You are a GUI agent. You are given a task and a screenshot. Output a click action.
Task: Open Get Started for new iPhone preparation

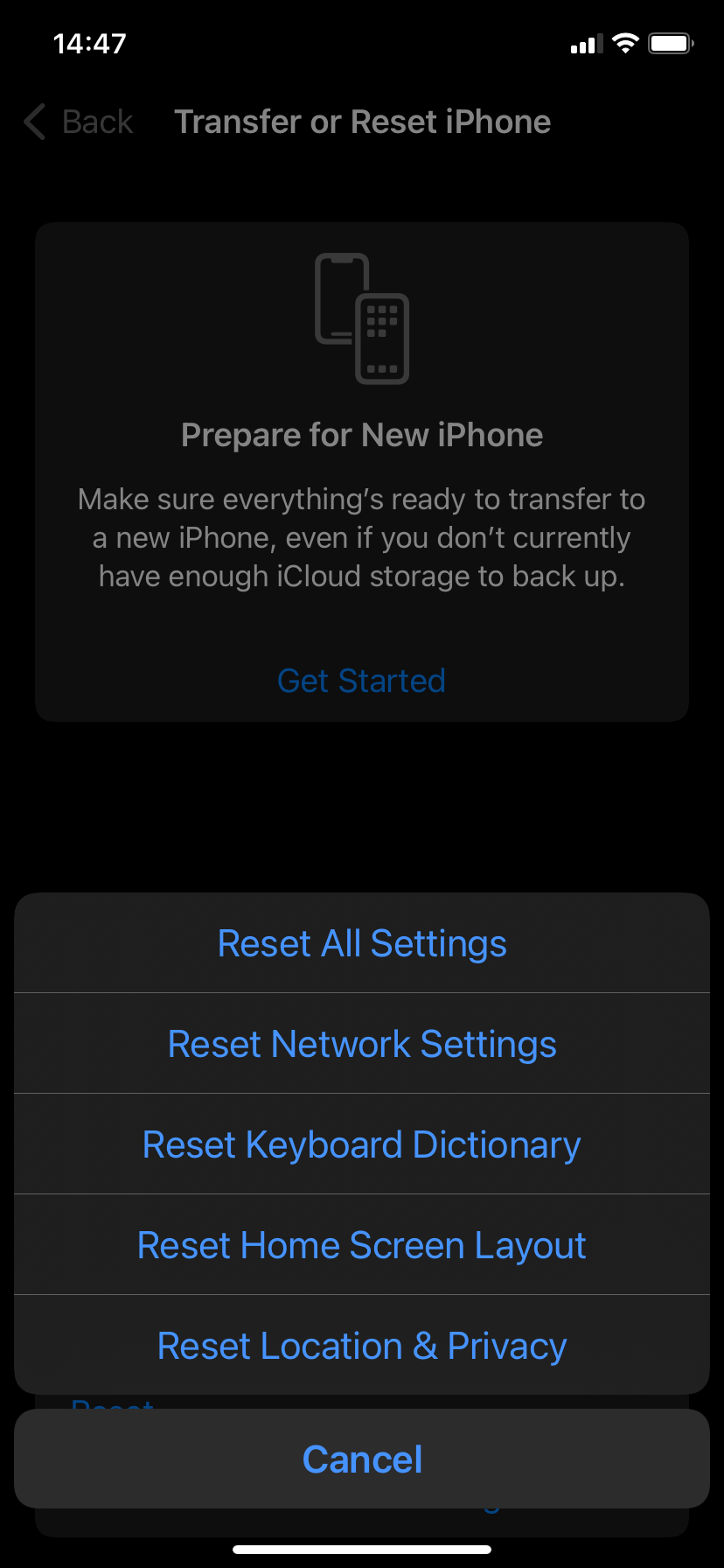click(362, 680)
